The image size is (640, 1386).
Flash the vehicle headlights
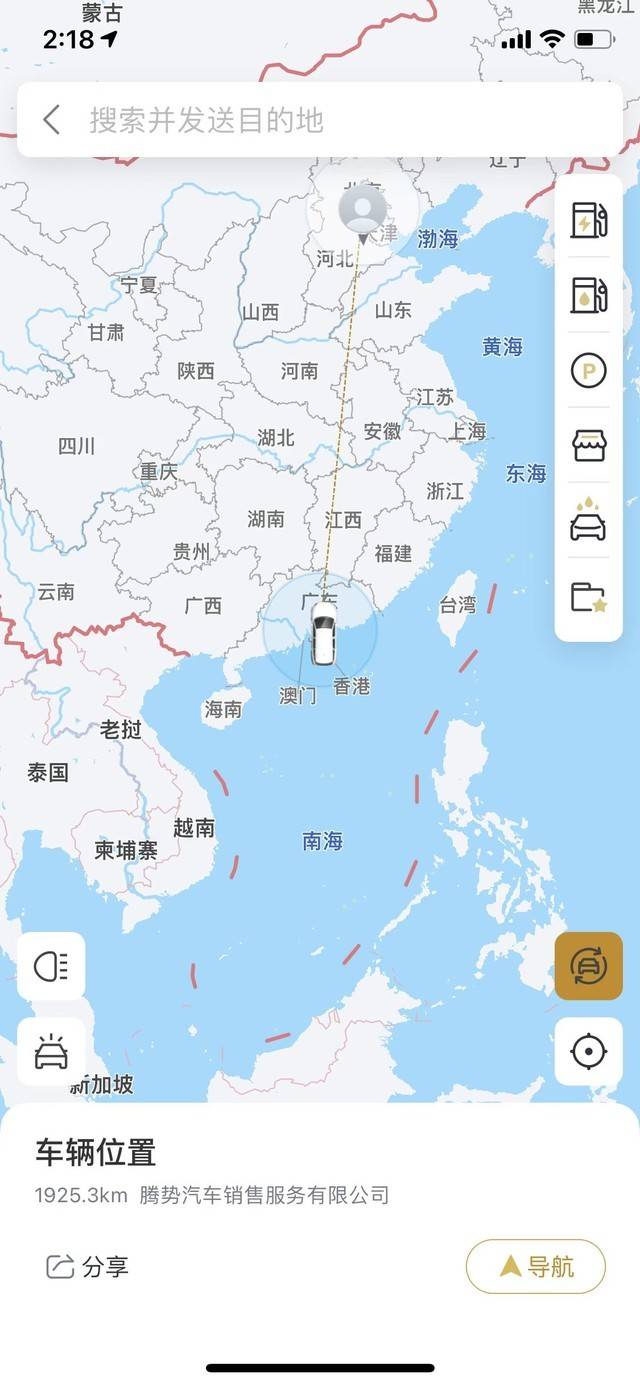coord(51,966)
